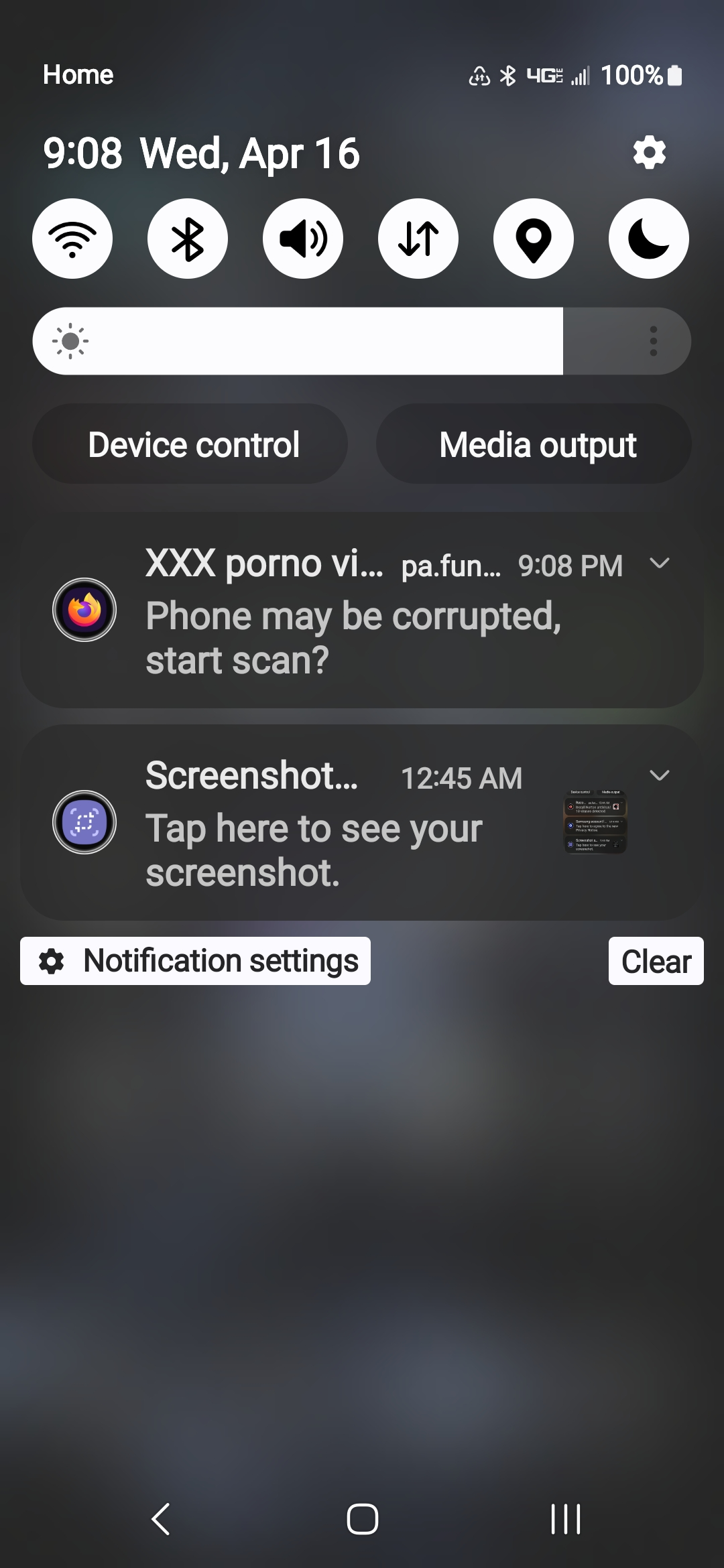Viewport: 724px width, 1568px height.
Task: Go back with the navigation bar
Action: (x=161, y=1519)
